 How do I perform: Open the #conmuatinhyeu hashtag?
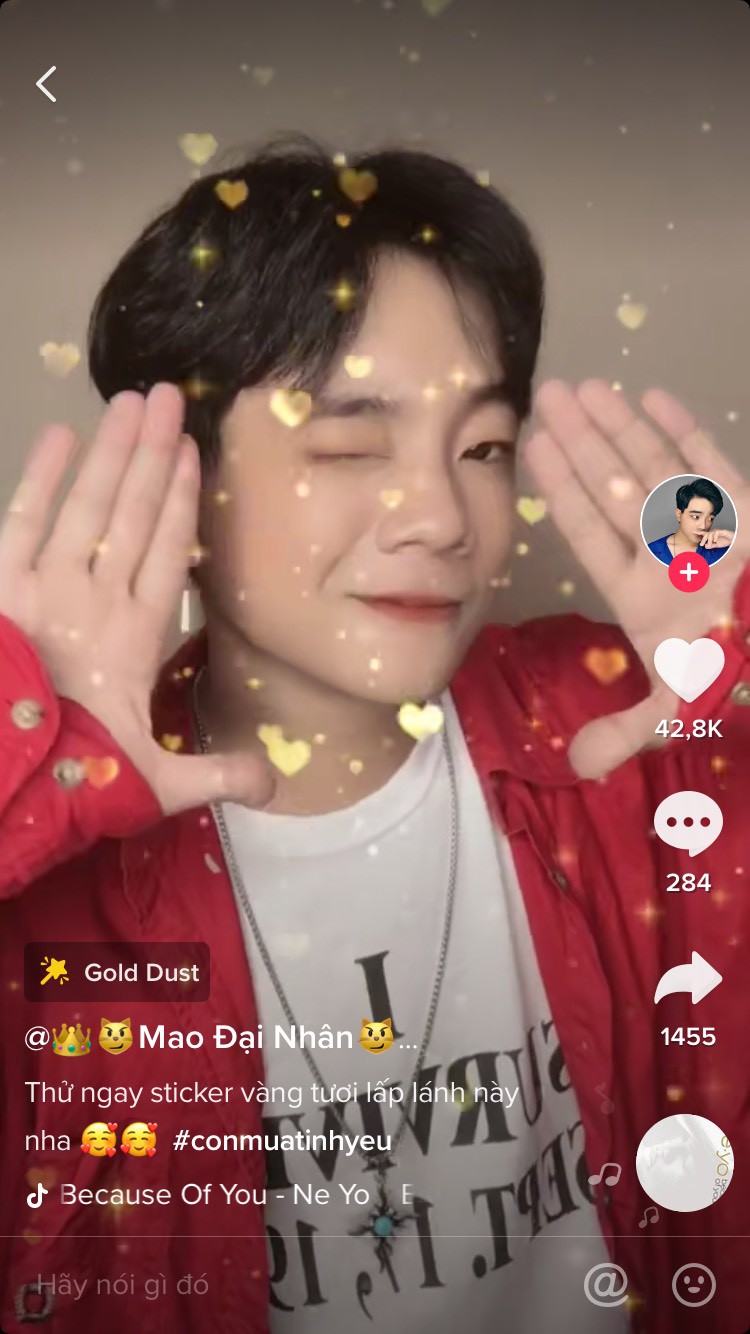[282, 1141]
